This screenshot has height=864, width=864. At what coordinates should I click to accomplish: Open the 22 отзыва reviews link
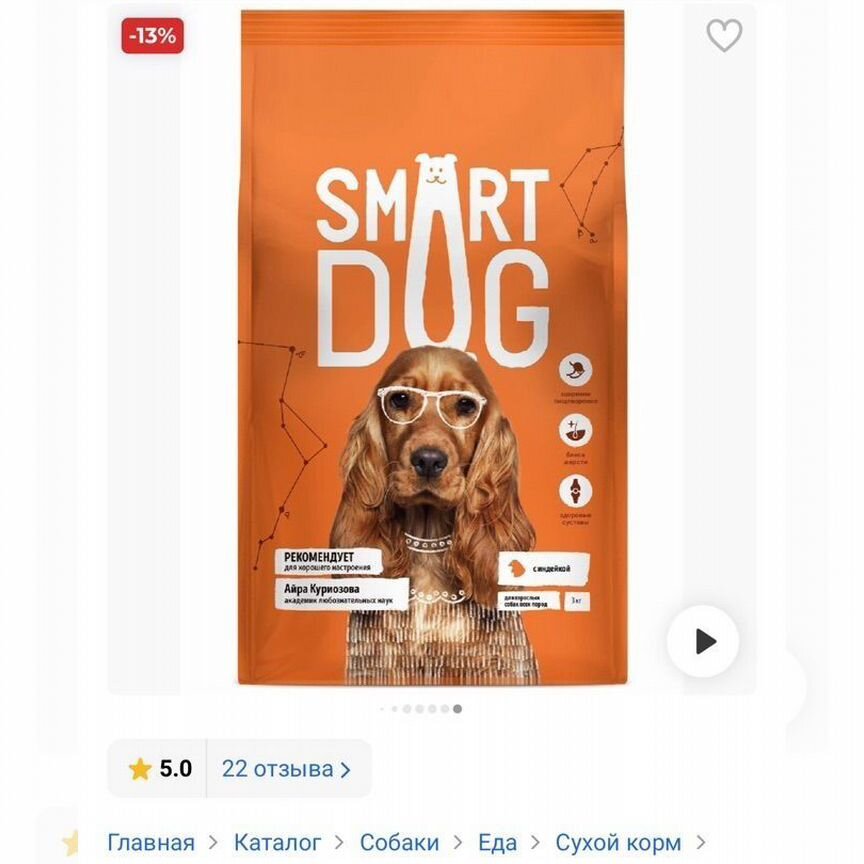click(286, 769)
